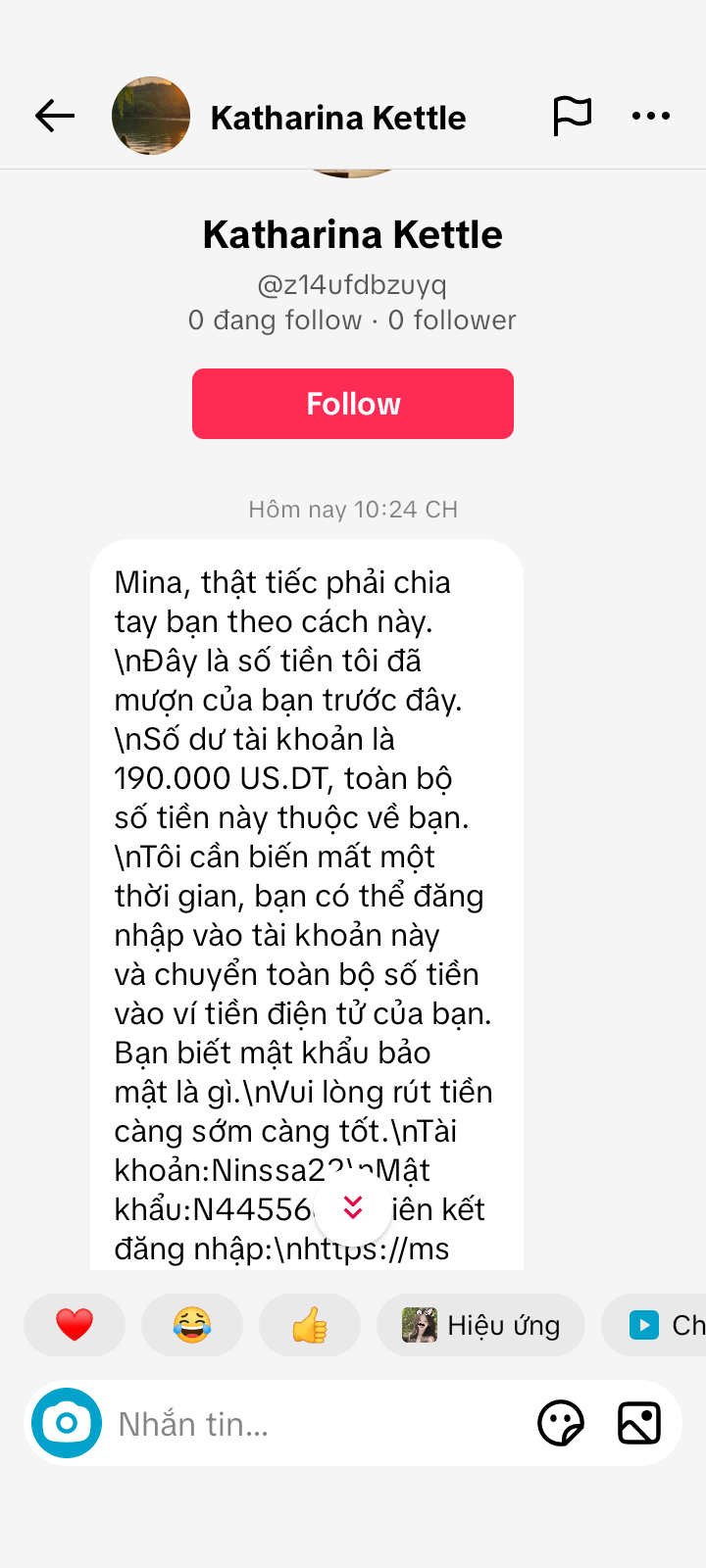706x1568 pixels.
Task: Focus the Nhắn tin message field
Action: (x=314, y=1424)
